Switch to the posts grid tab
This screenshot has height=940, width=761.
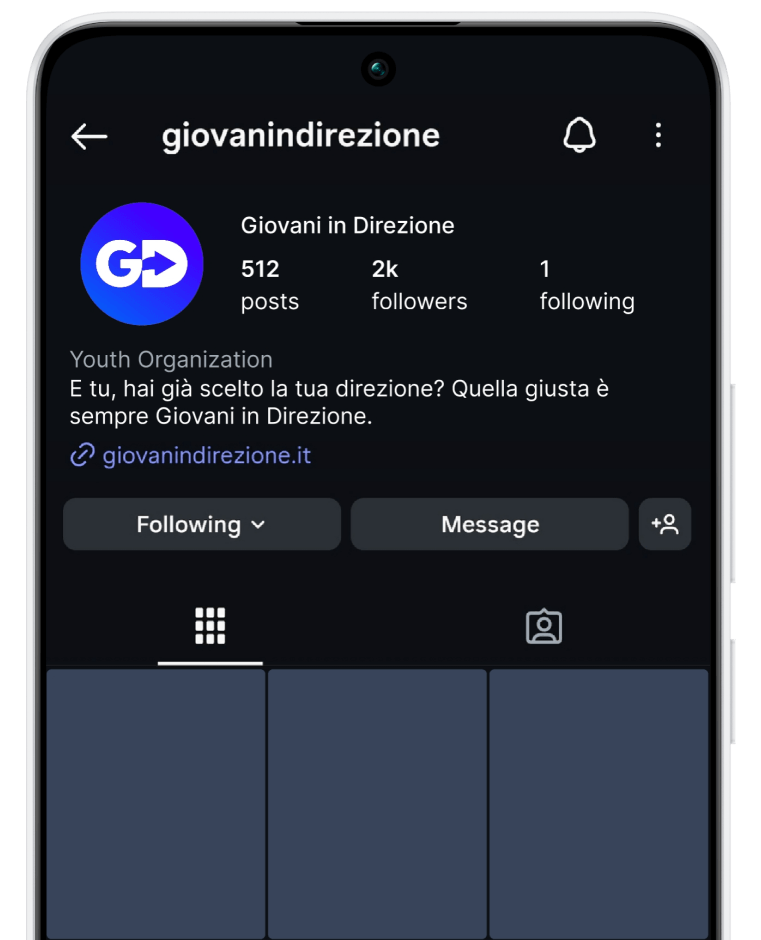pyautogui.click(x=210, y=626)
